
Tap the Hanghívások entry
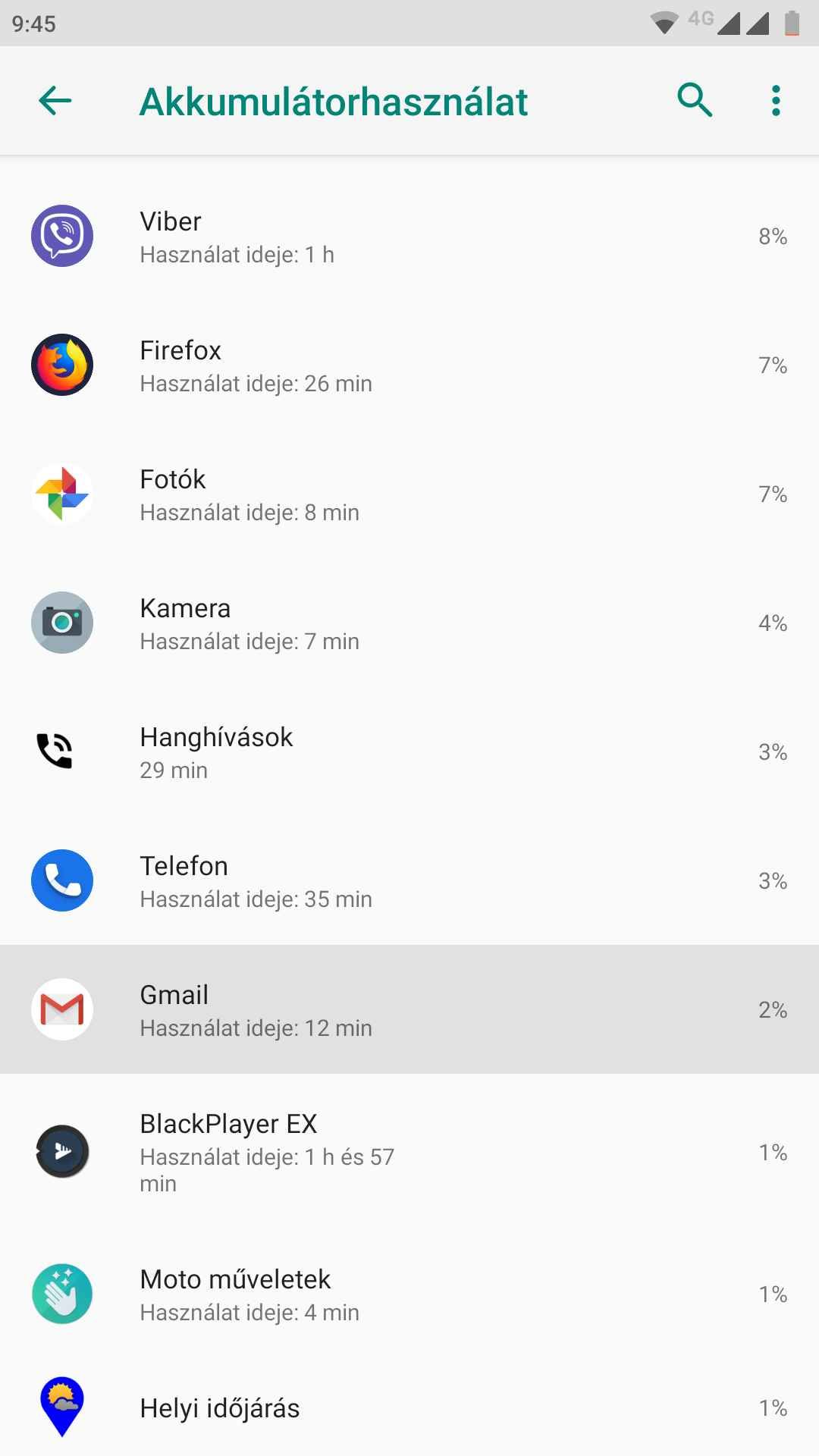point(409,752)
